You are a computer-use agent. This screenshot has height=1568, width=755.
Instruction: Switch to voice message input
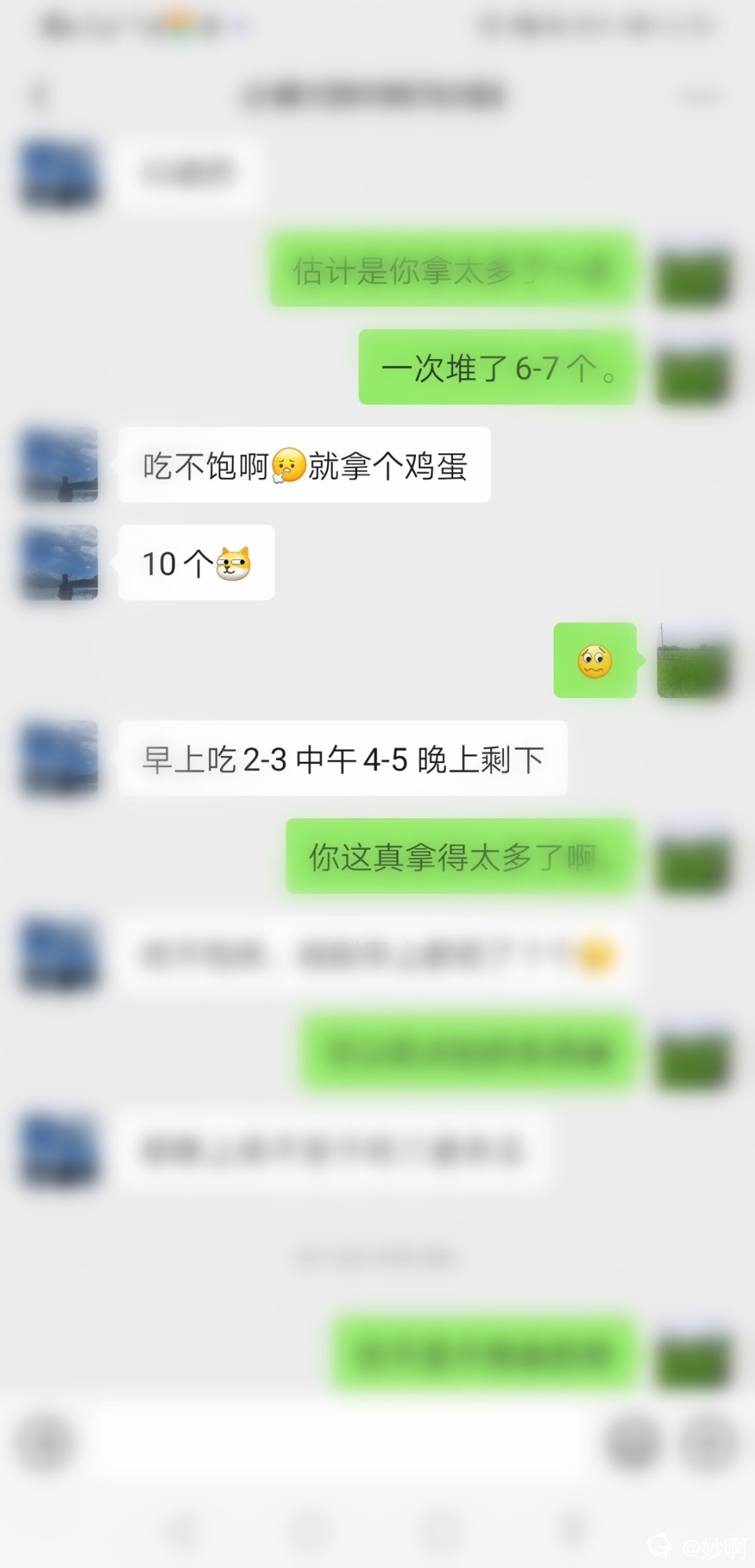(x=45, y=1443)
